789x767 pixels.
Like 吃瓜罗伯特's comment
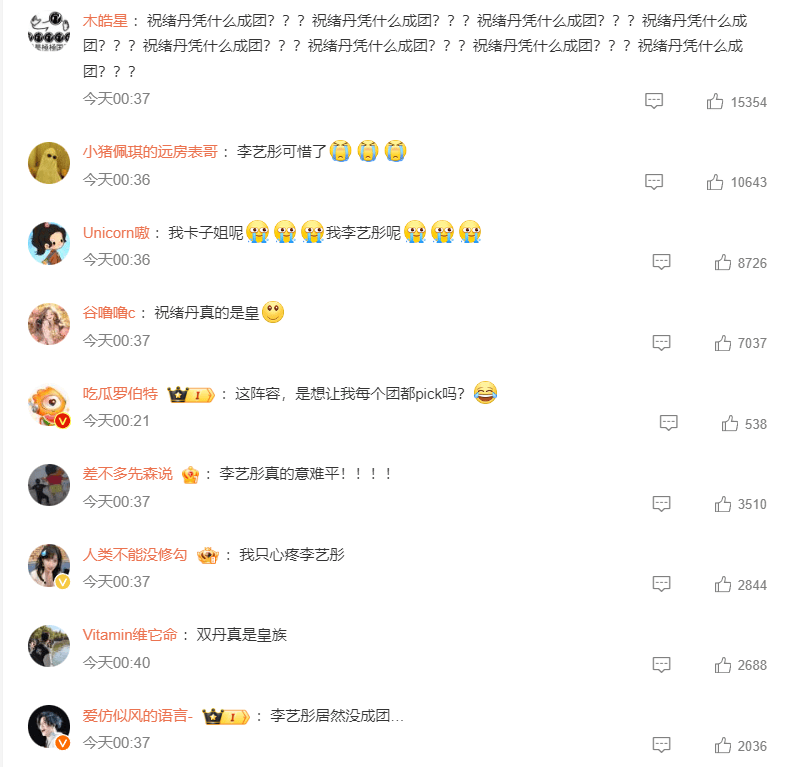pyautogui.click(x=730, y=423)
